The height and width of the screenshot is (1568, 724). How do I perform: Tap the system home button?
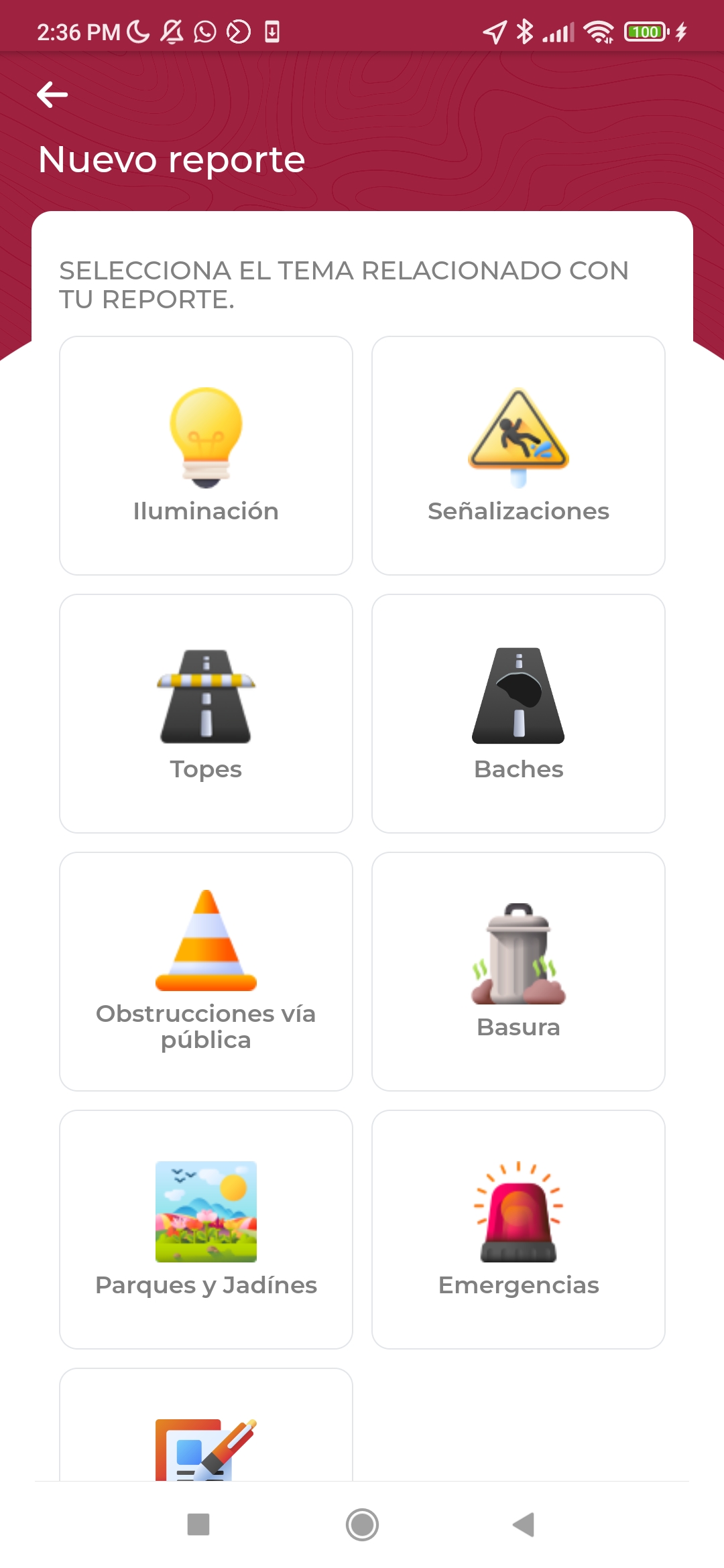coord(362,1524)
